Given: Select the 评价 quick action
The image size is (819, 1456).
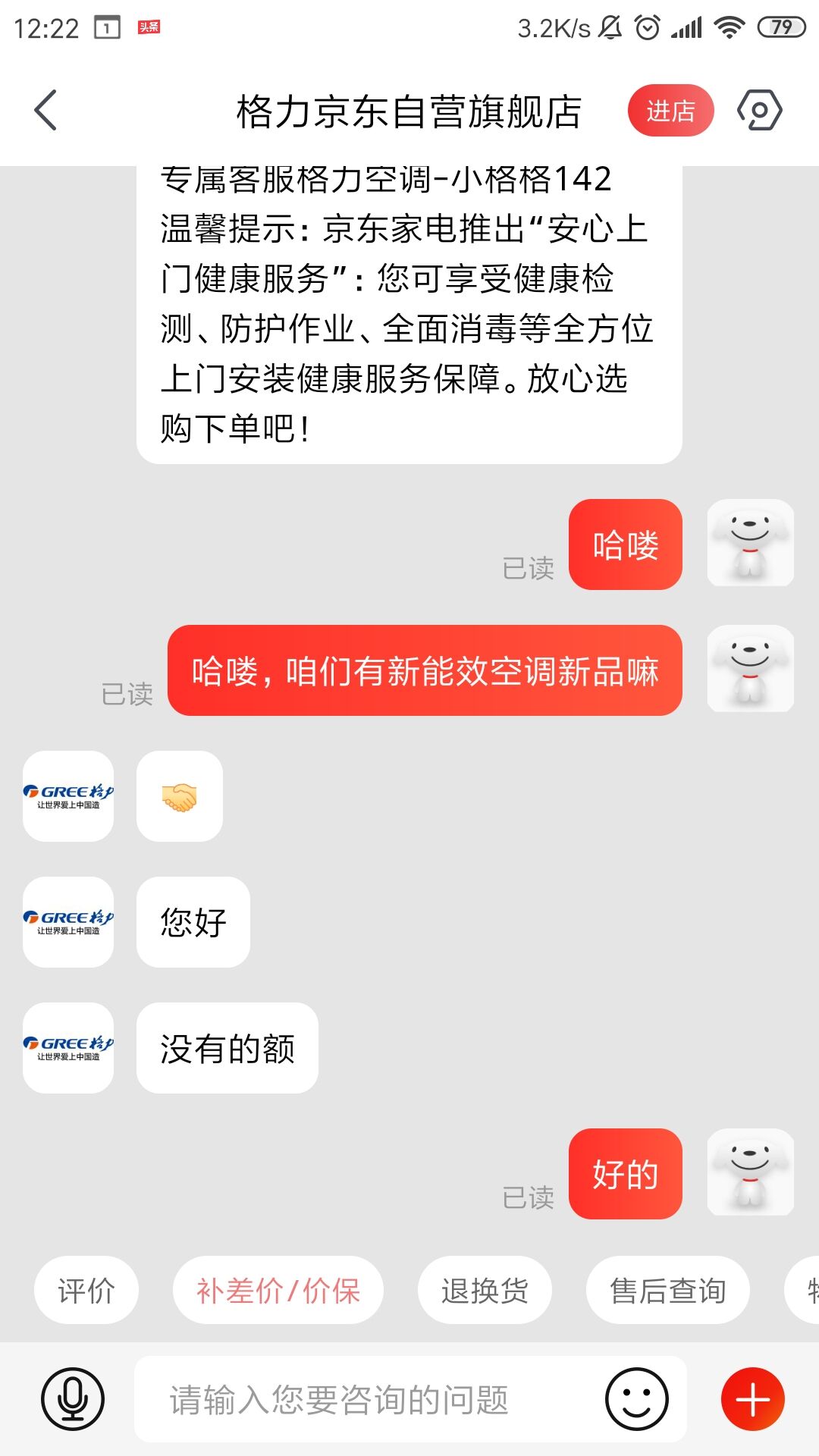Looking at the screenshot, I should pos(86,1289).
